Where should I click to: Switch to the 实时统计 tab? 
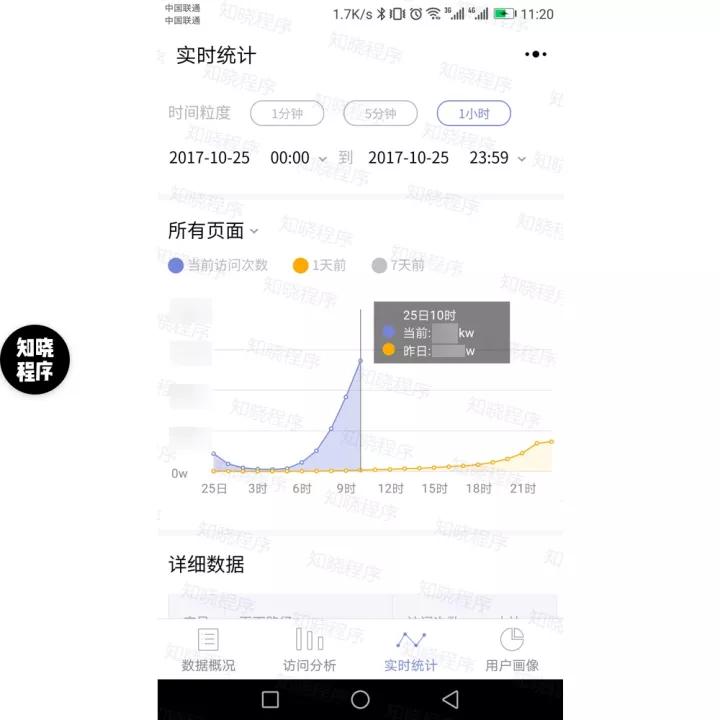[x=411, y=650]
